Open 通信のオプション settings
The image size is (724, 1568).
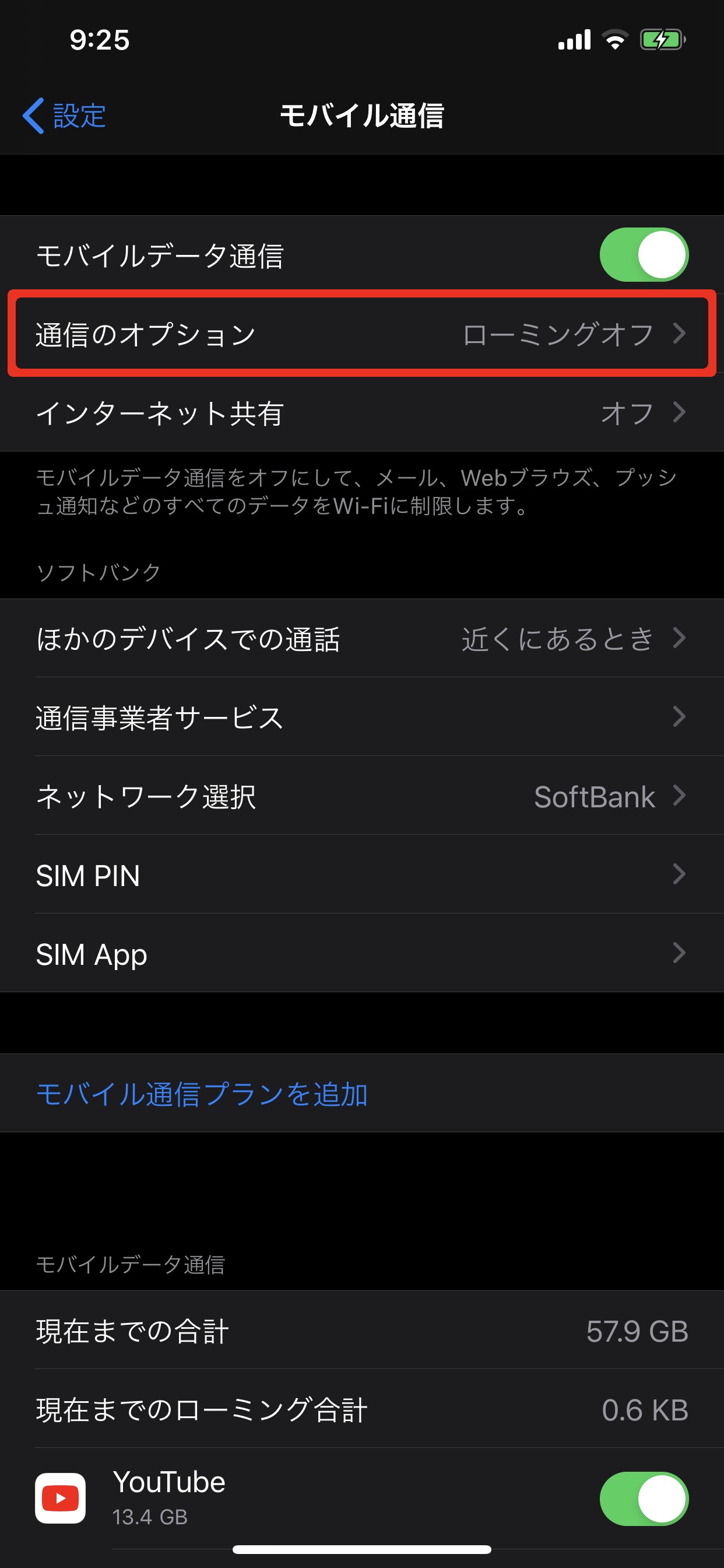tap(361, 334)
